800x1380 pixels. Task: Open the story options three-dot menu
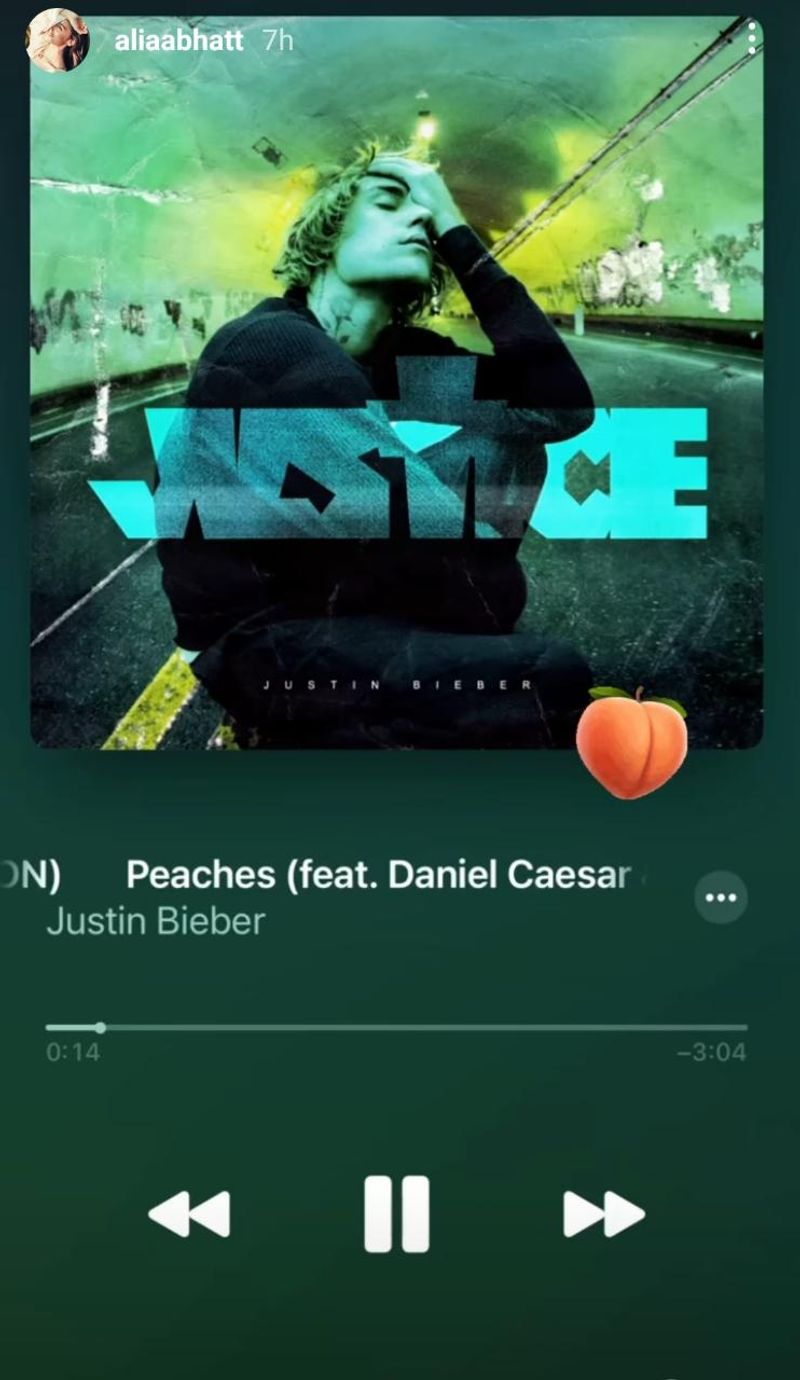coord(753,40)
